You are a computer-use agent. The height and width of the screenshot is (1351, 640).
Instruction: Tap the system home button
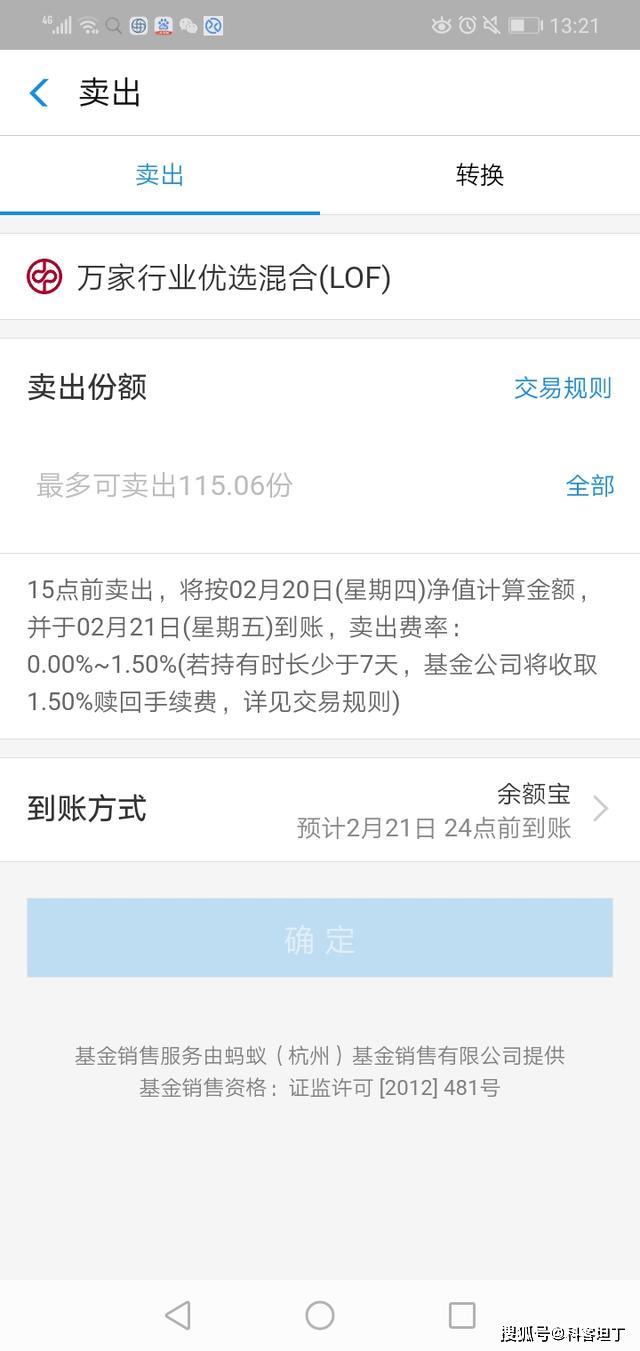tap(320, 1315)
